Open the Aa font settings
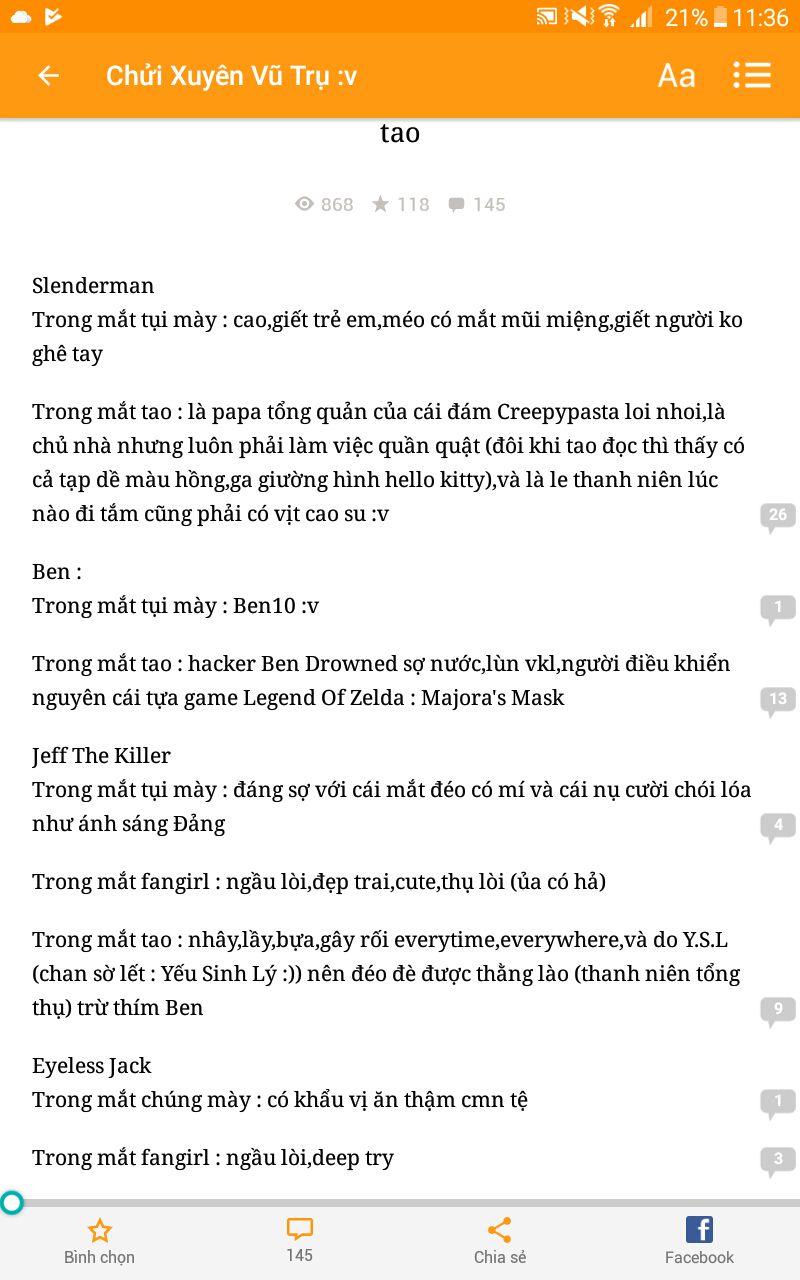 (x=676, y=76)
